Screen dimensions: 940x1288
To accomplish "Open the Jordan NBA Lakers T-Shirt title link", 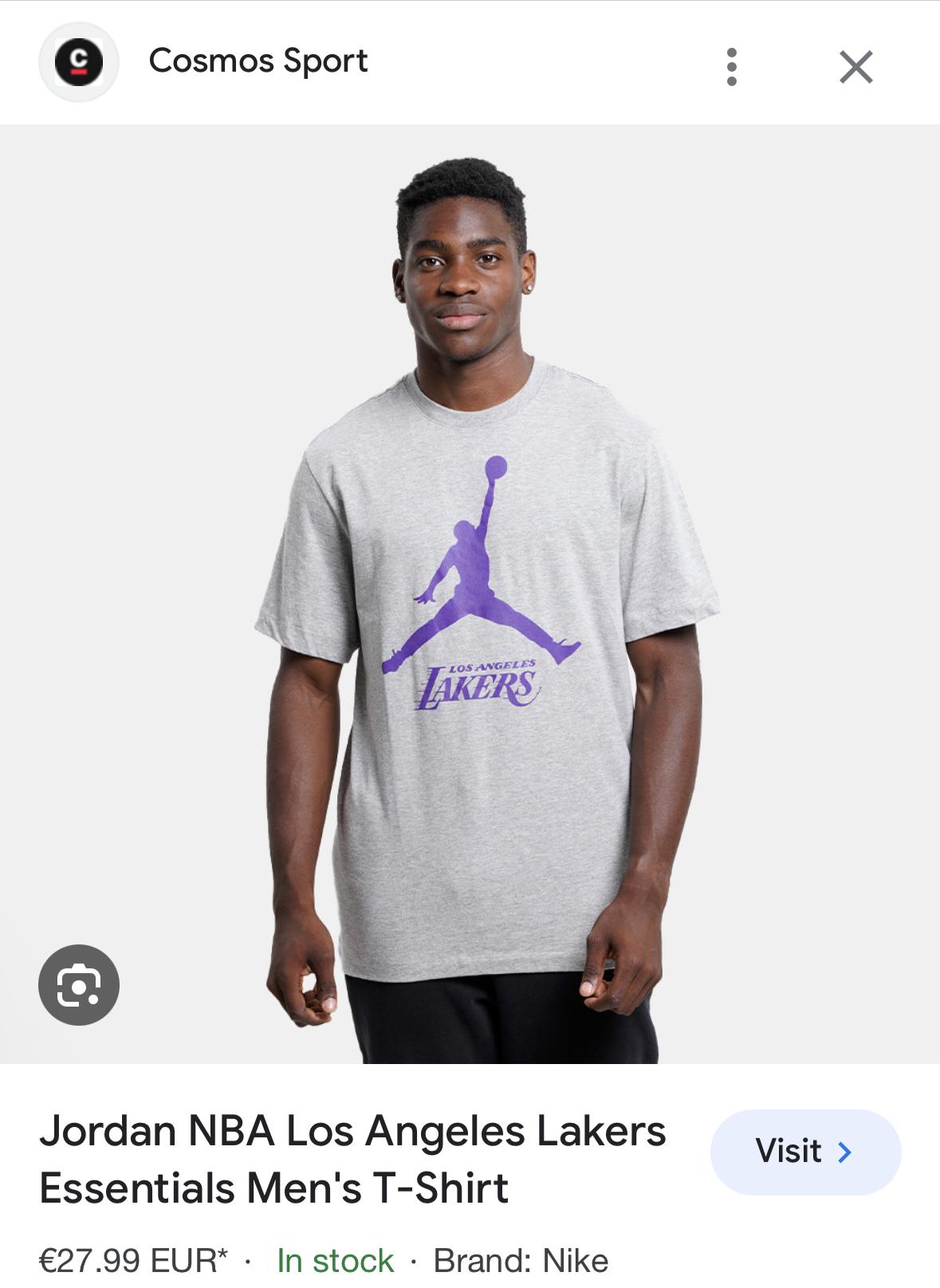I will [x=352, y=1159].
